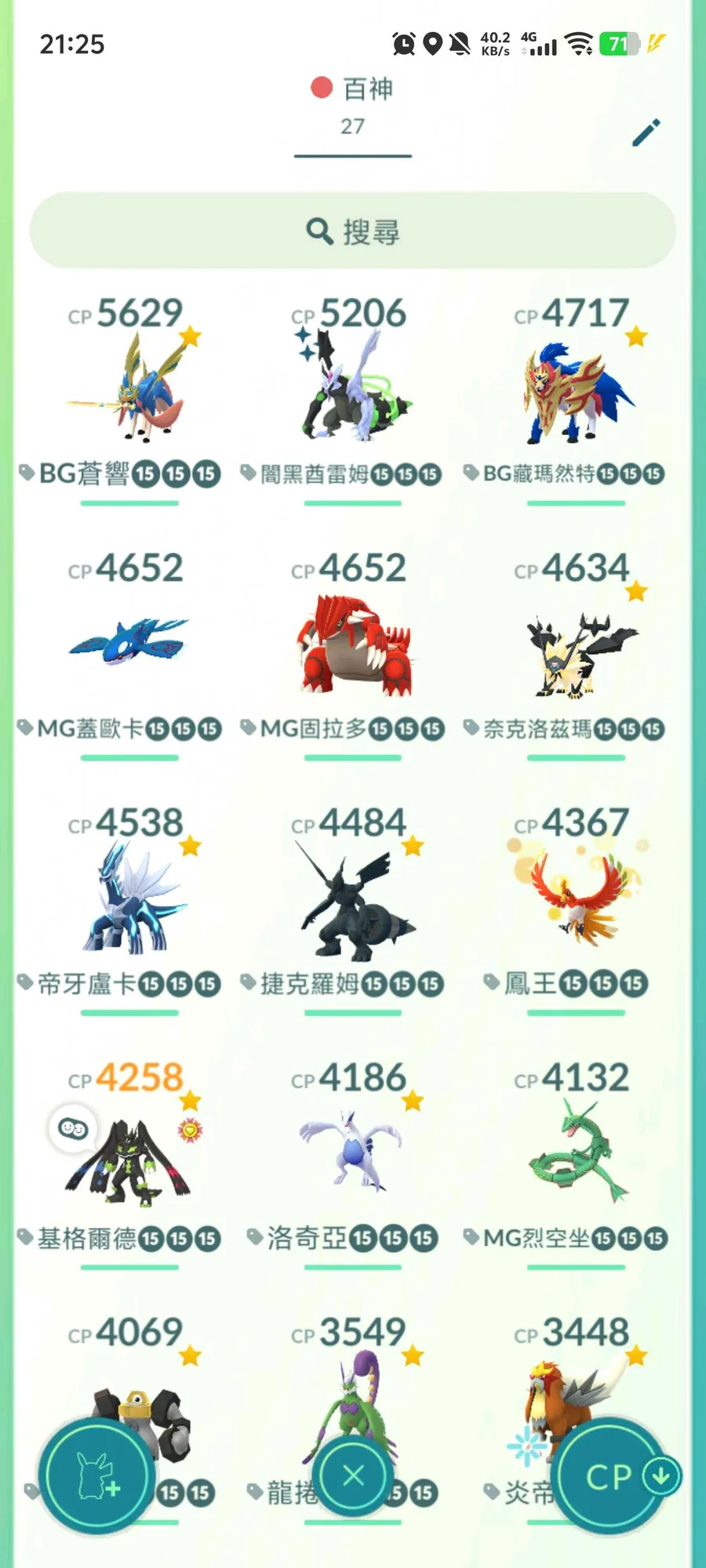The image size is (706, 1568).
Task: Tap the add Pokémon to tag button
Action: point(96,1476)
